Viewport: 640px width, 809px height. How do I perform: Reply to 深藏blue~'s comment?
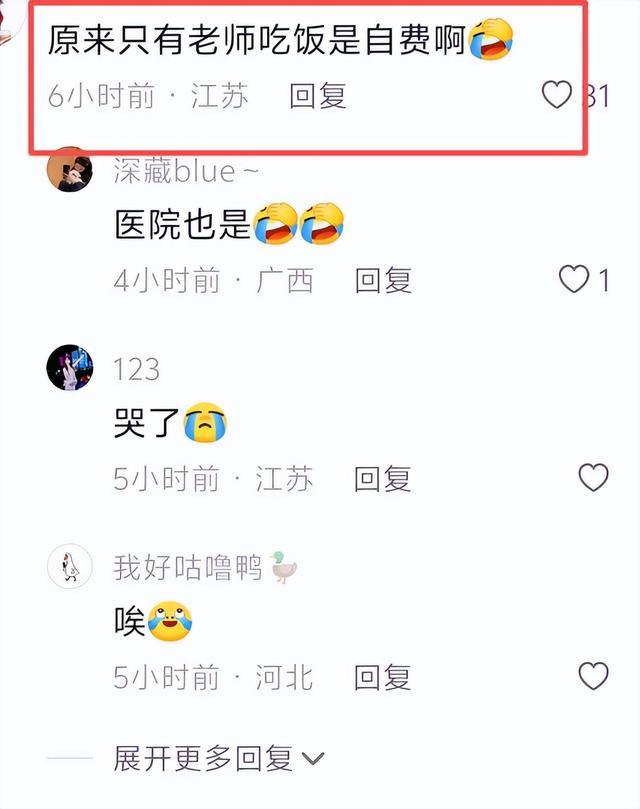tap(383, 281)
